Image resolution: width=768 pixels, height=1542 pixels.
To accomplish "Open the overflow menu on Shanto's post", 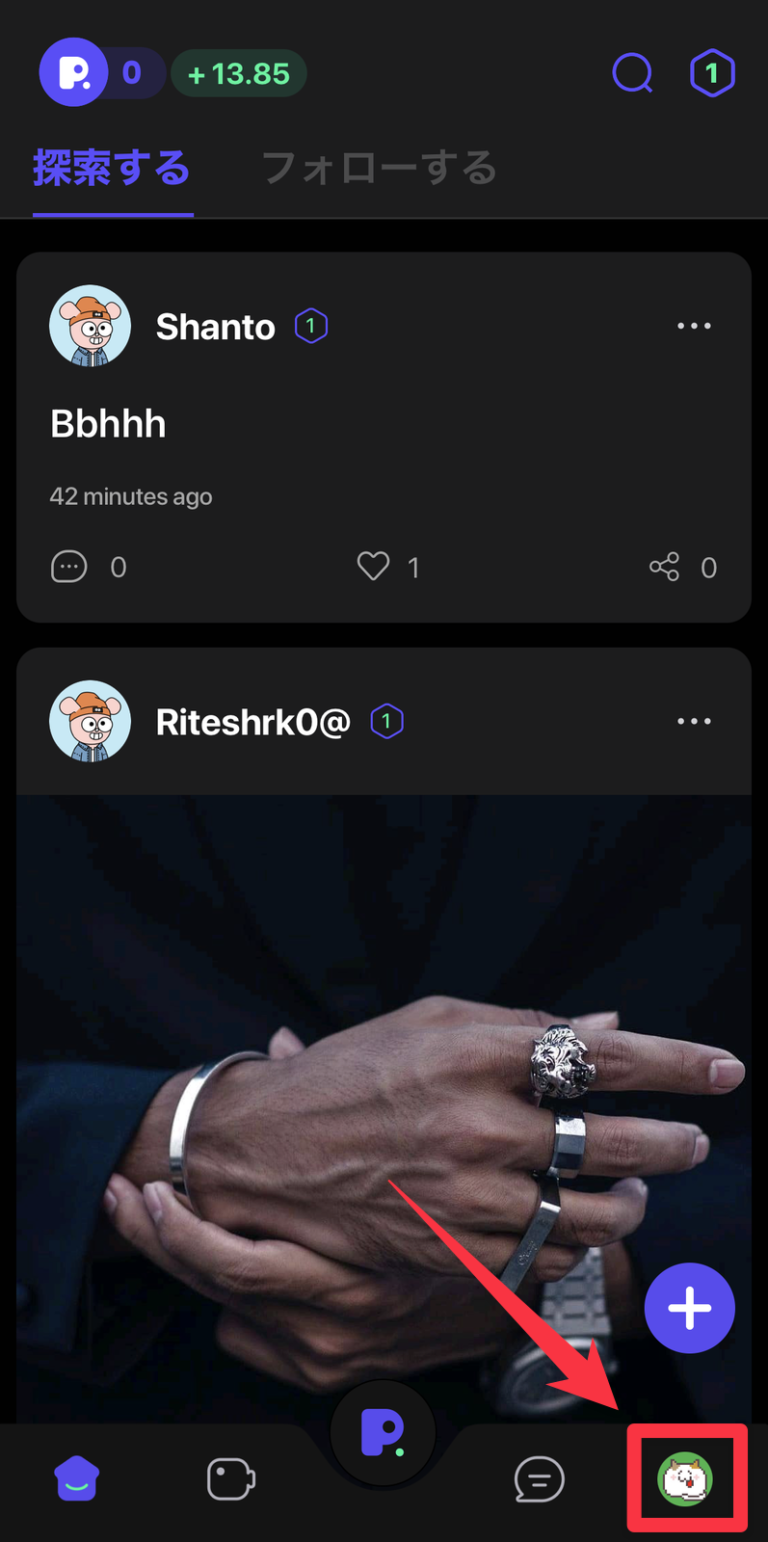I will tap(694, 326).
